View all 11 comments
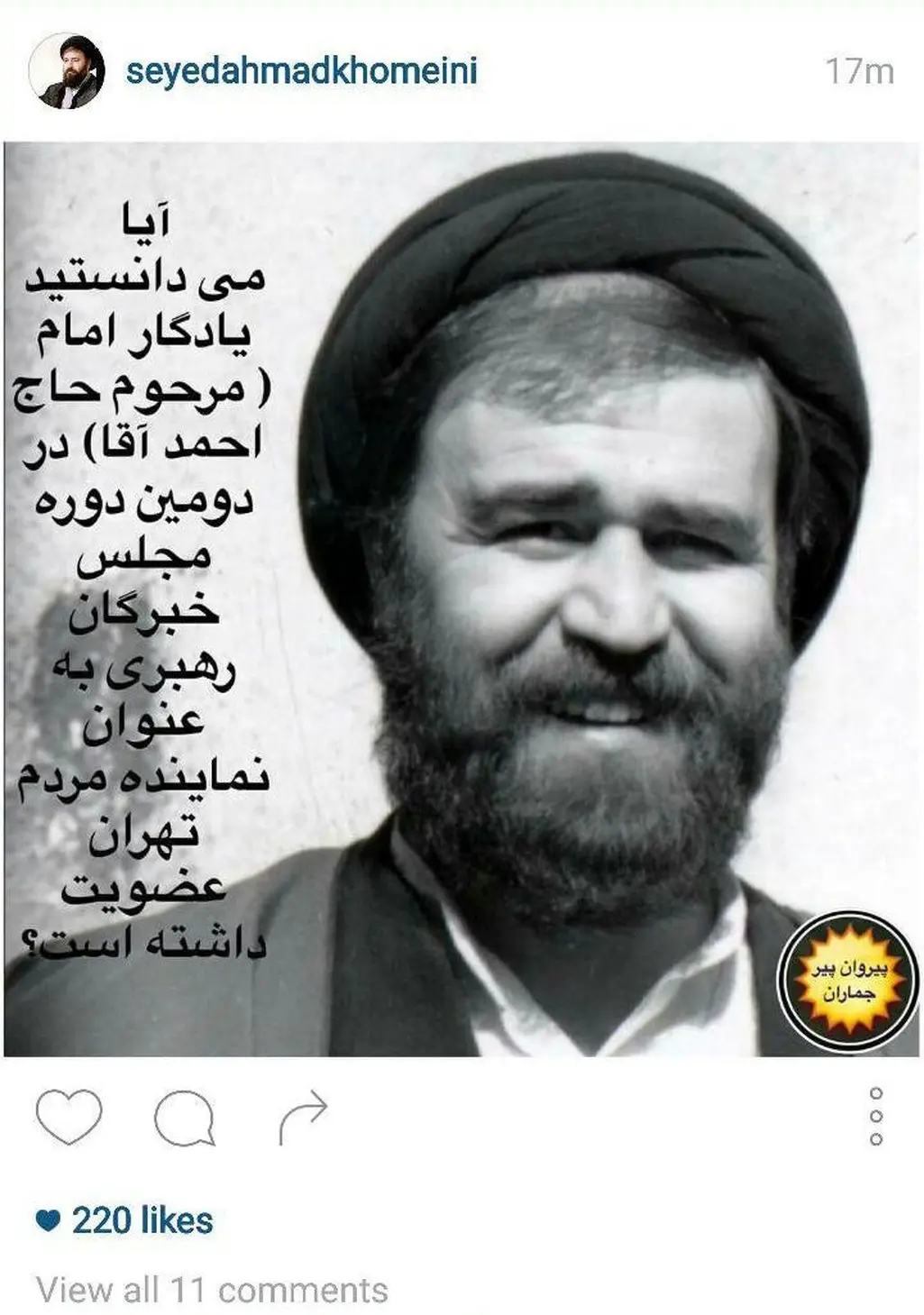Viewport: 924px width, 1315px height. pos(212,1290)
